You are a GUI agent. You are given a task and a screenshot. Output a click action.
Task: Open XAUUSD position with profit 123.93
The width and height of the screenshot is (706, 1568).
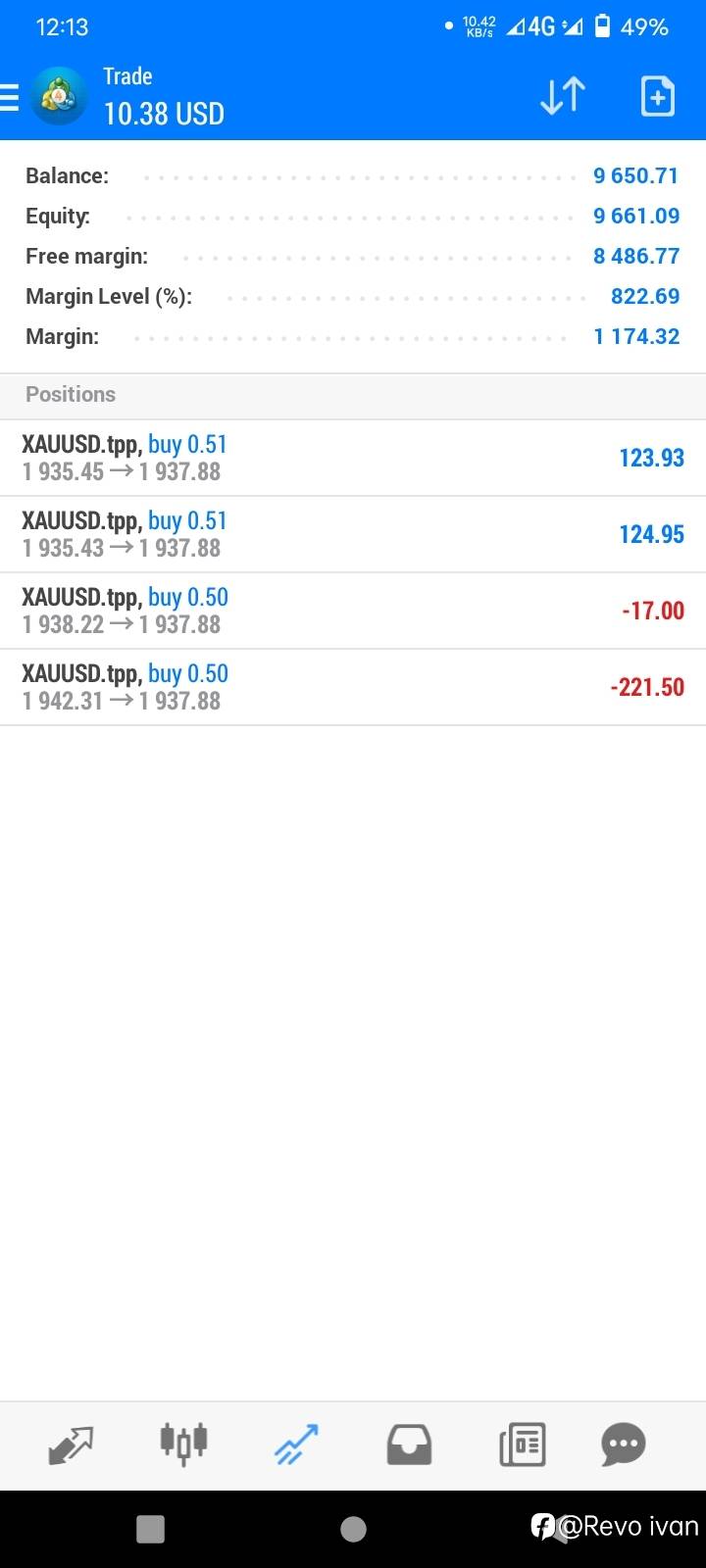pos(353,458)
